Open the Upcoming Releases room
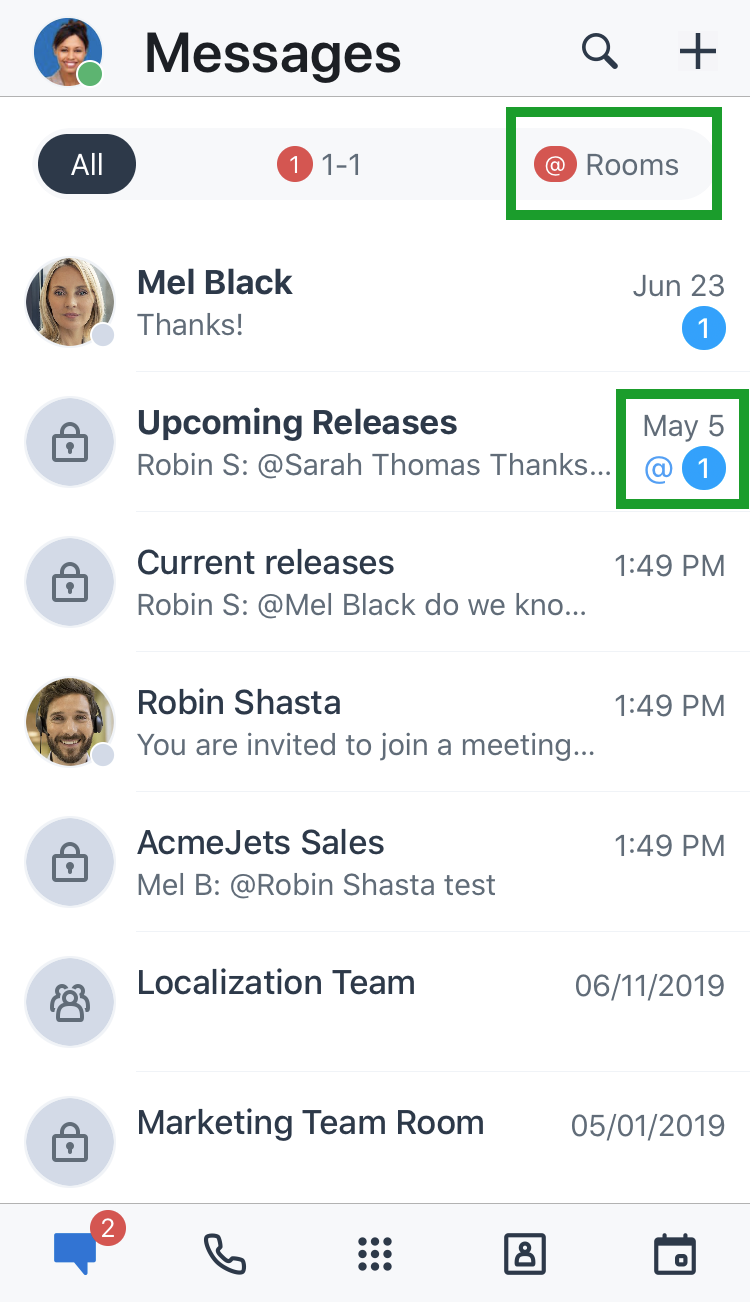This screenshot has width=750, height=1302. (x=375, y=442)
